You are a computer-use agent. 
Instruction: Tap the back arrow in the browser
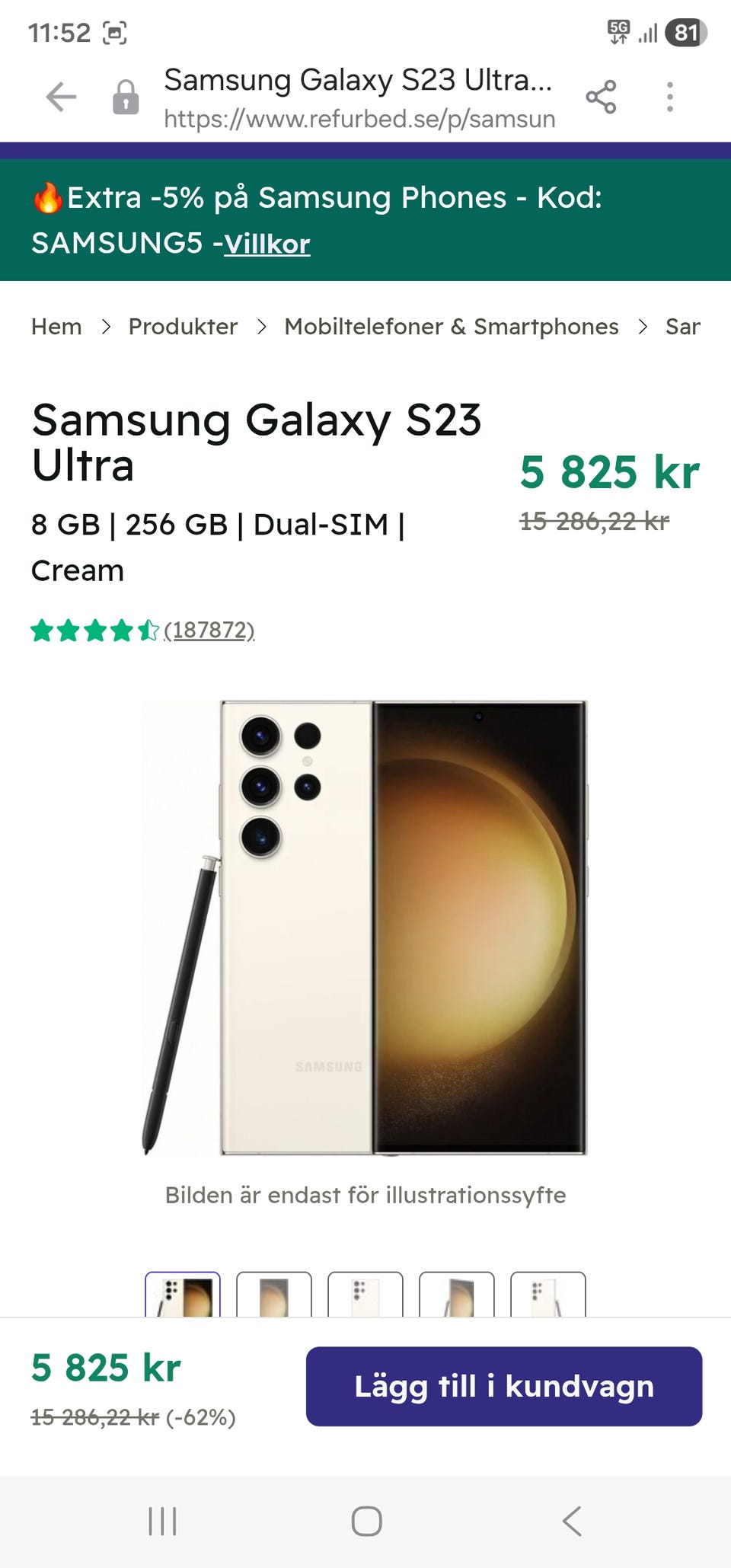(x=61, y=96)
